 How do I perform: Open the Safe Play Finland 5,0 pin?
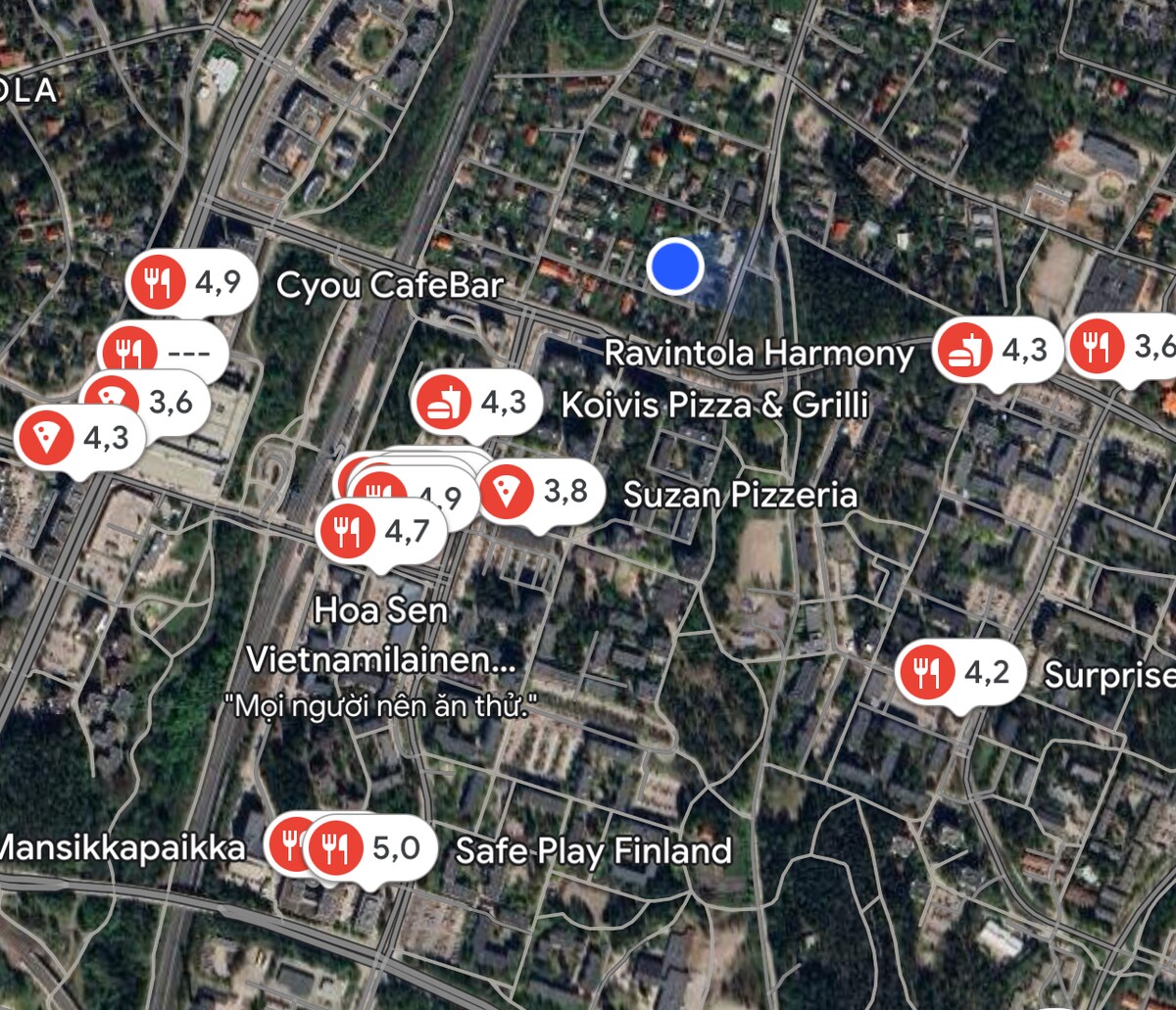[x=370, y=848]
